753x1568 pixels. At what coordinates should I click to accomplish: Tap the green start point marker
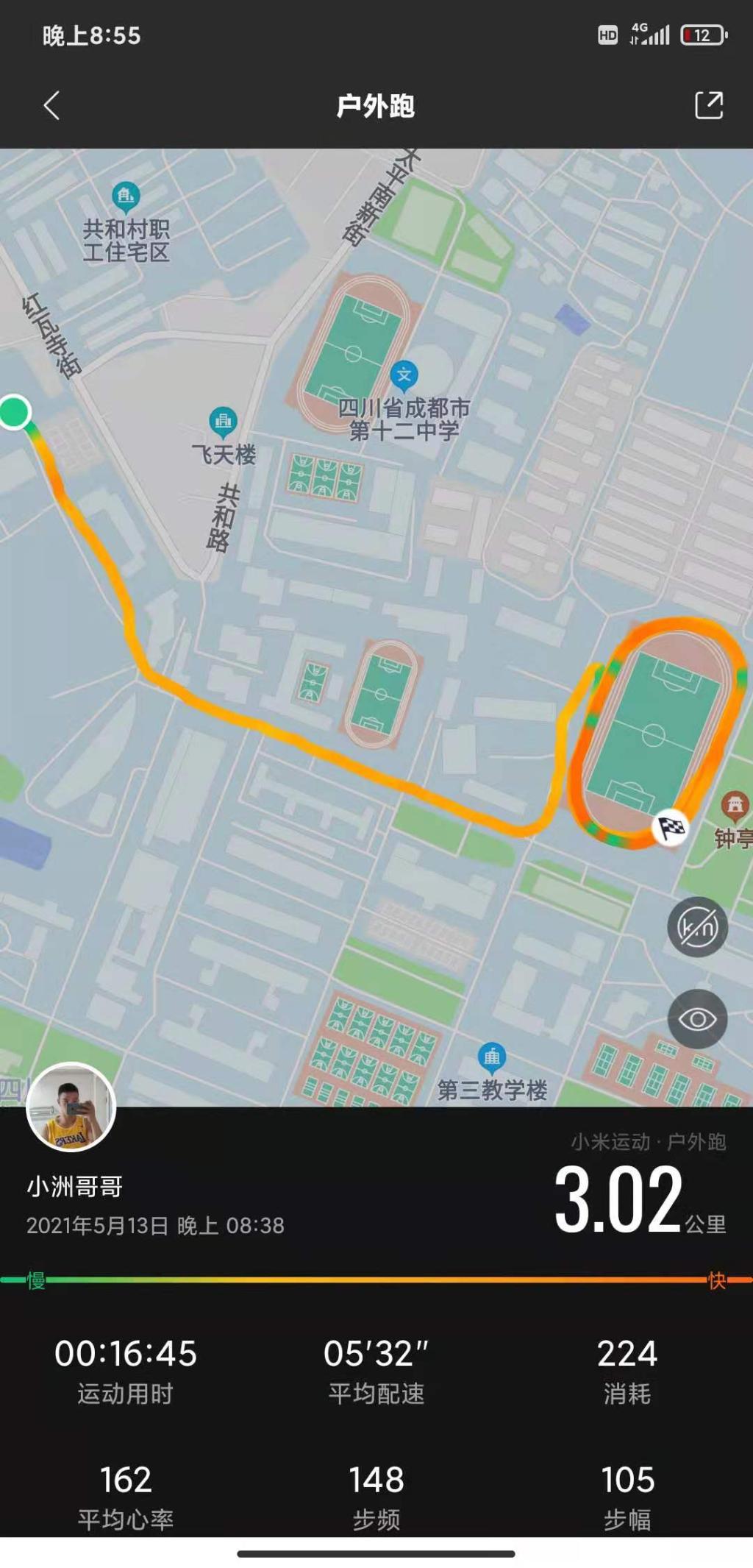click(x=15, y=412)
